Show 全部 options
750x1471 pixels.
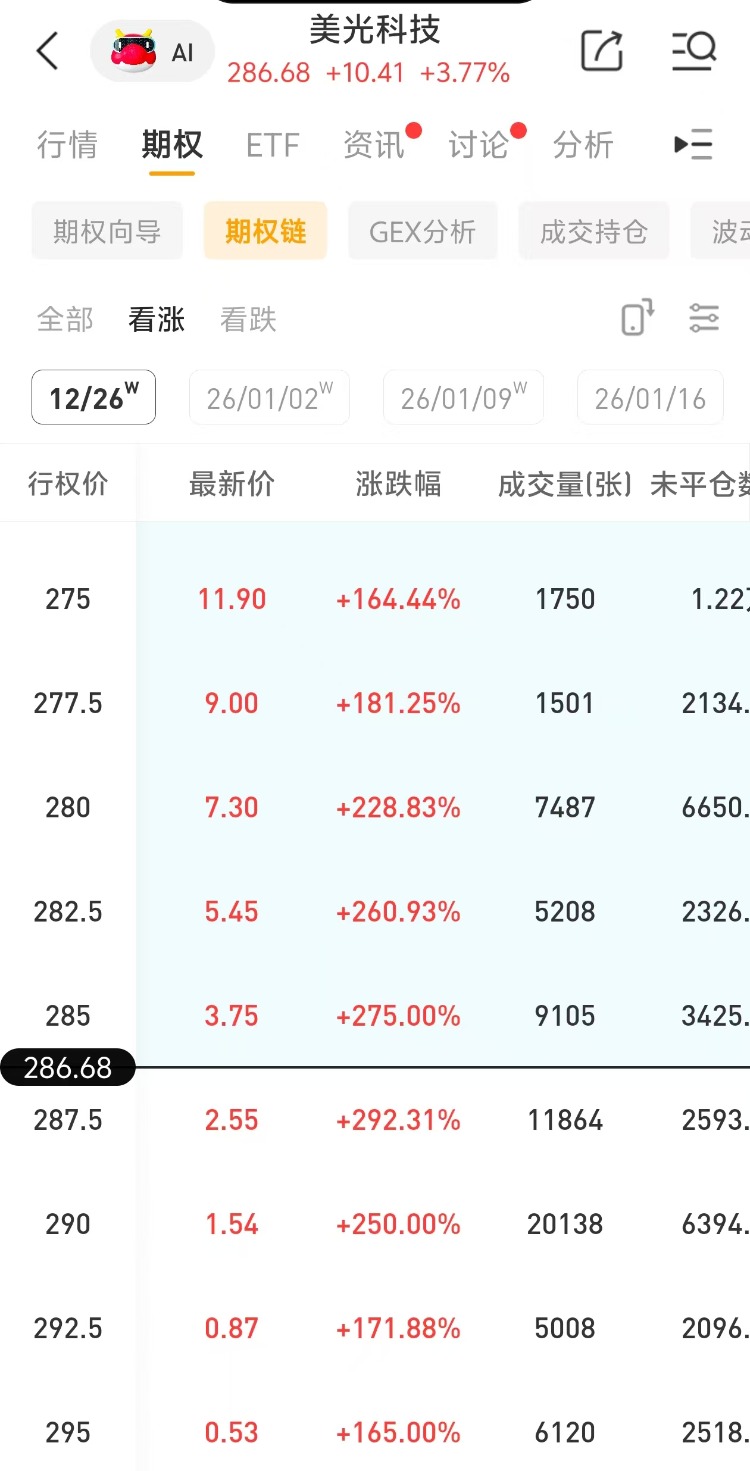[65, 320]
